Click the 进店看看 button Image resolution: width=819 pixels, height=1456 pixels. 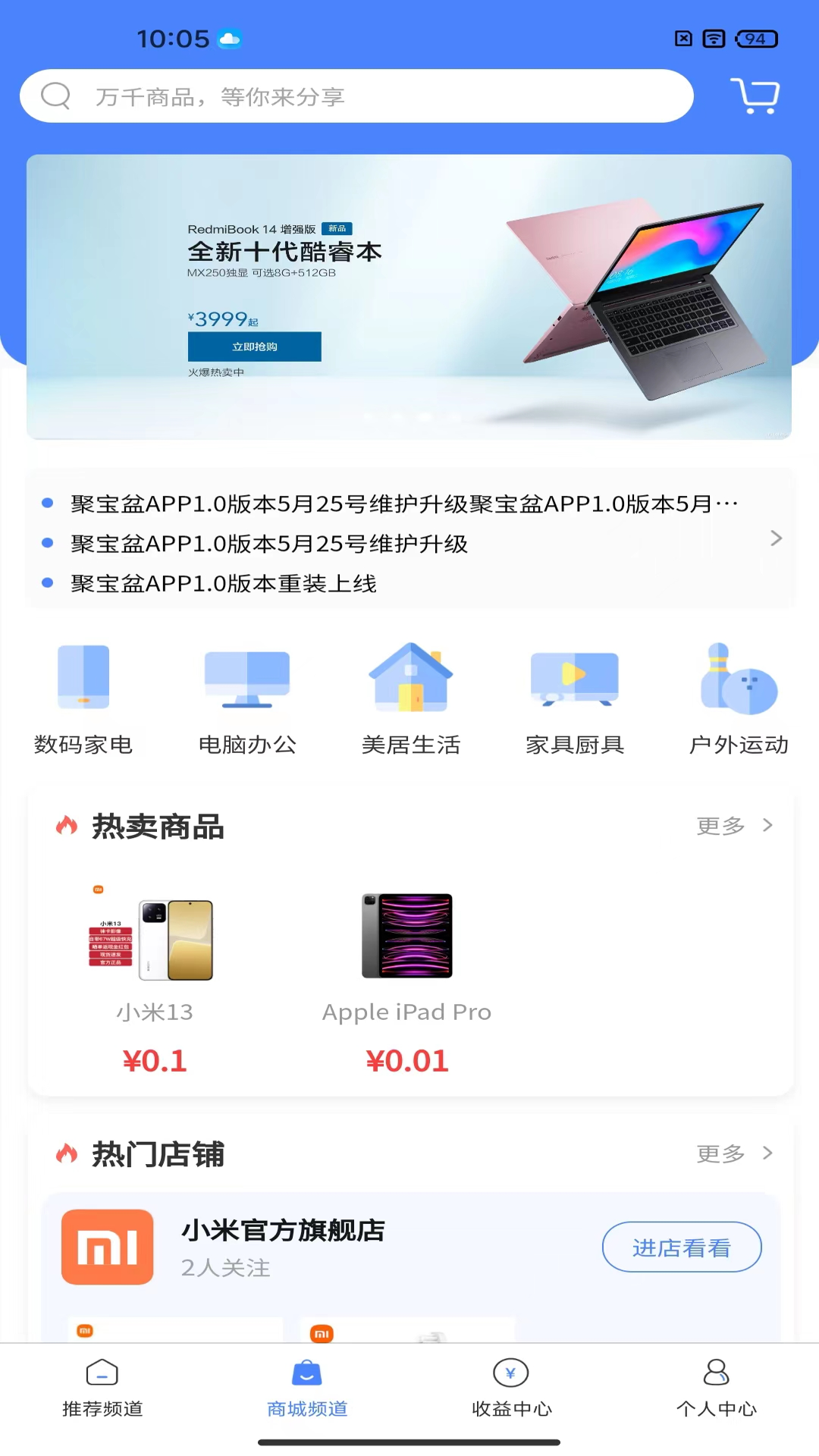(x=682, y=1247)
